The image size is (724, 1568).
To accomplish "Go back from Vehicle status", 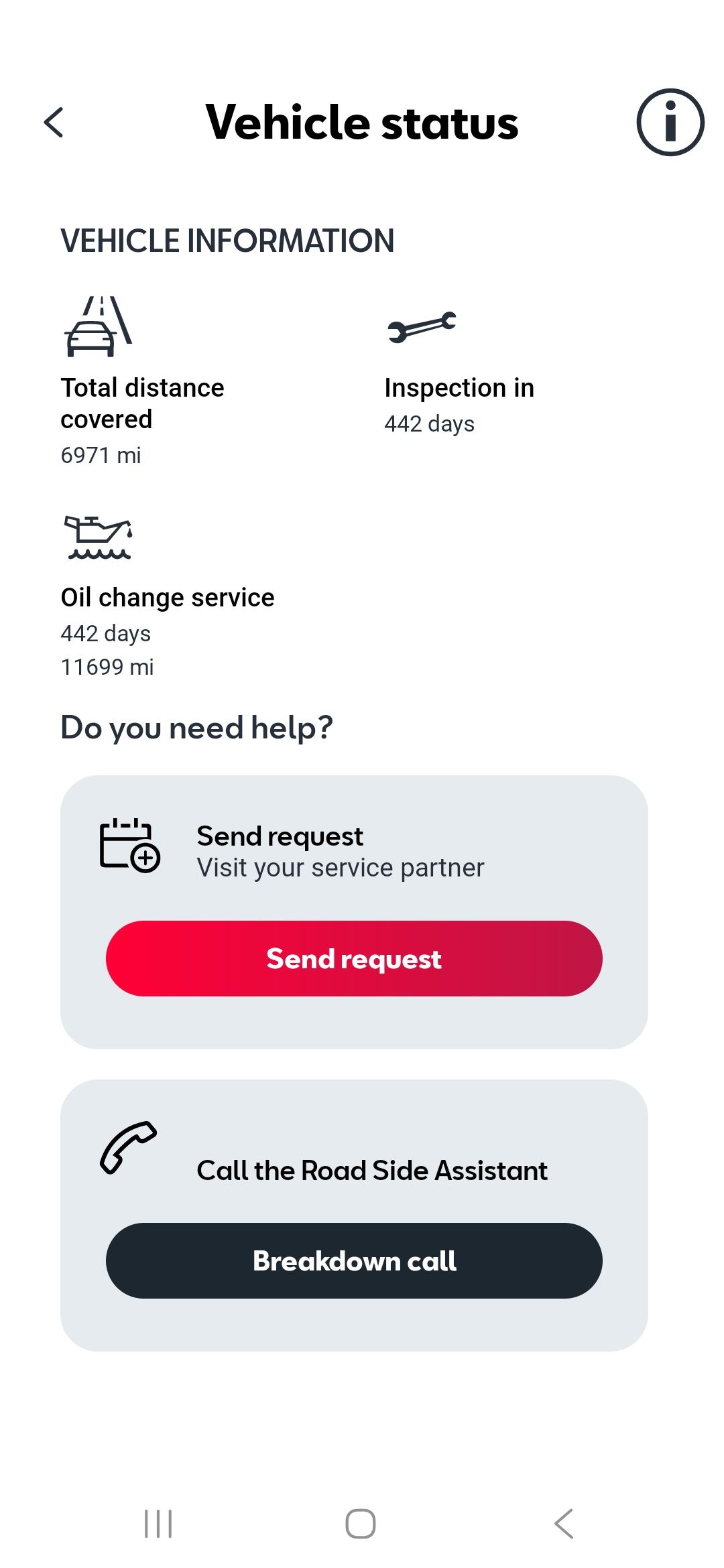I will 54,123.
